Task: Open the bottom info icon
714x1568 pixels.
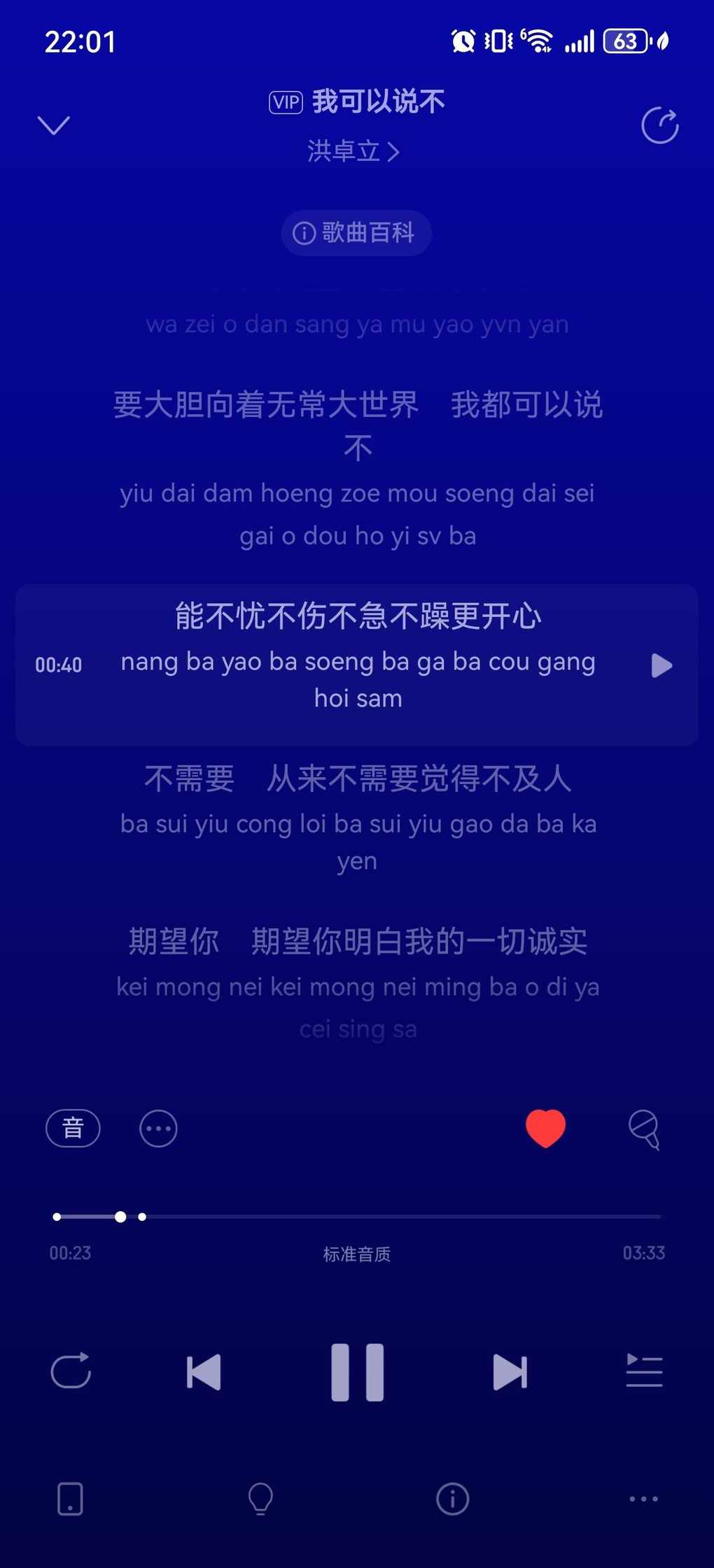Action: coord(452,1499)
